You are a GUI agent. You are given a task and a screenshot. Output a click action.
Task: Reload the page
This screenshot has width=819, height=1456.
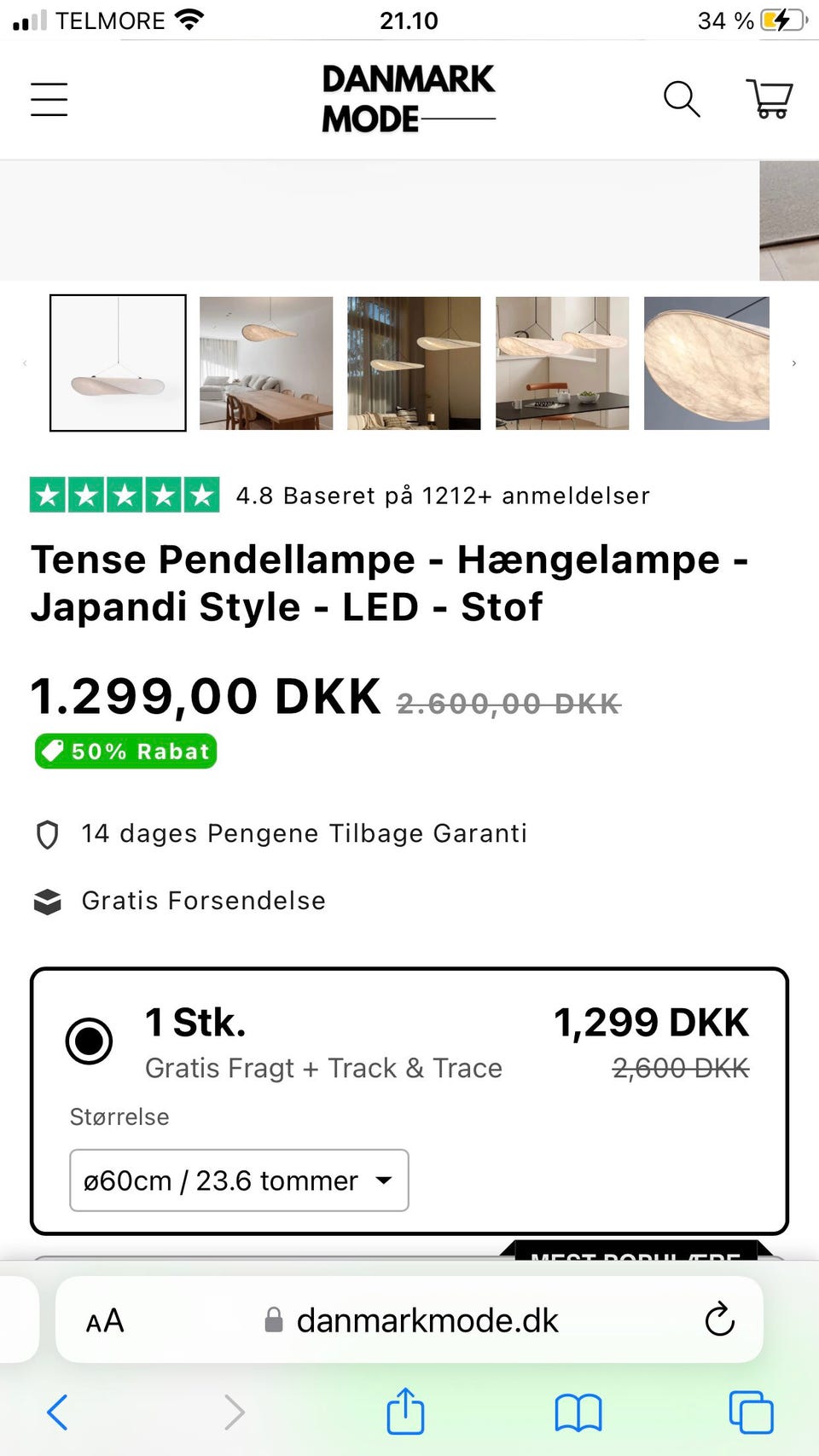[x=720, y=1320]
